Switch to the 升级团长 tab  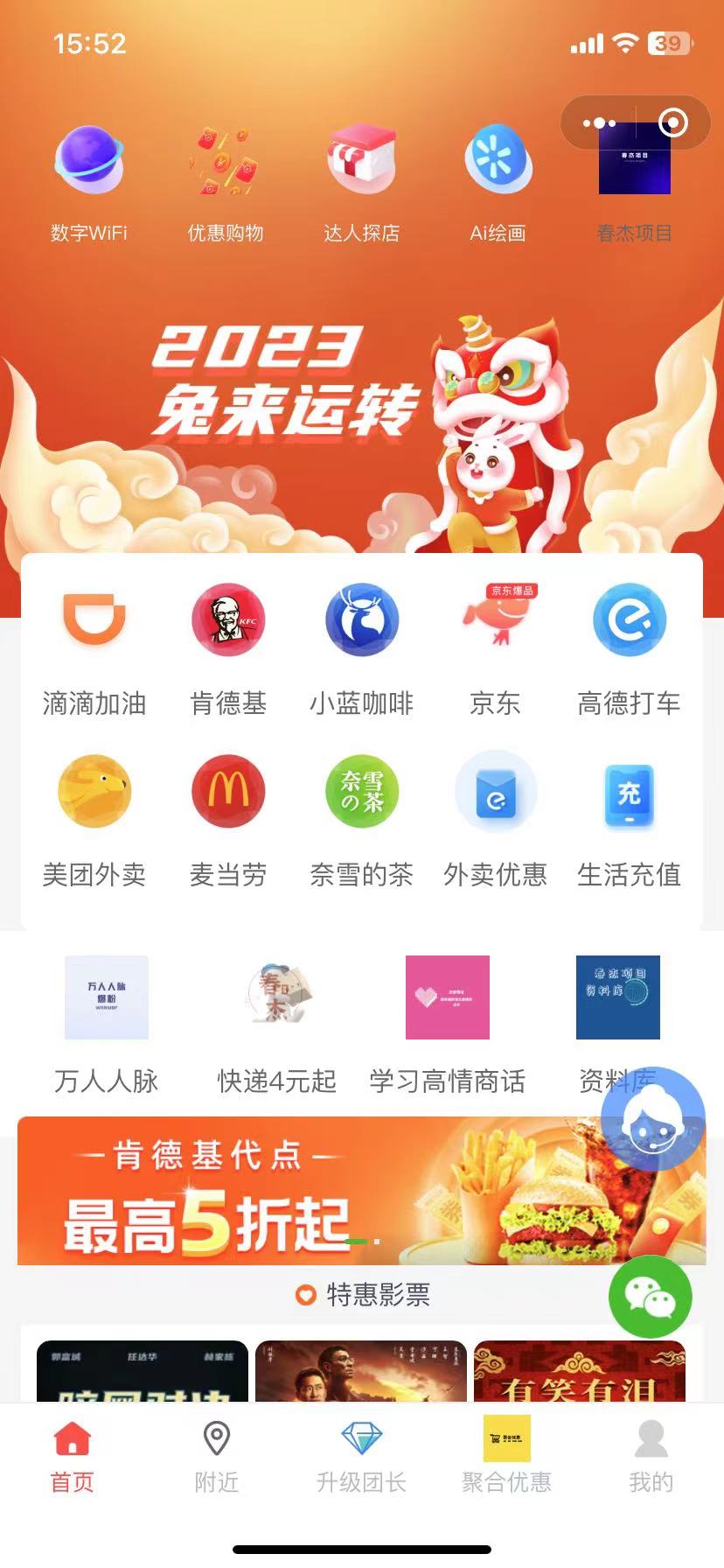point(361,1457)
